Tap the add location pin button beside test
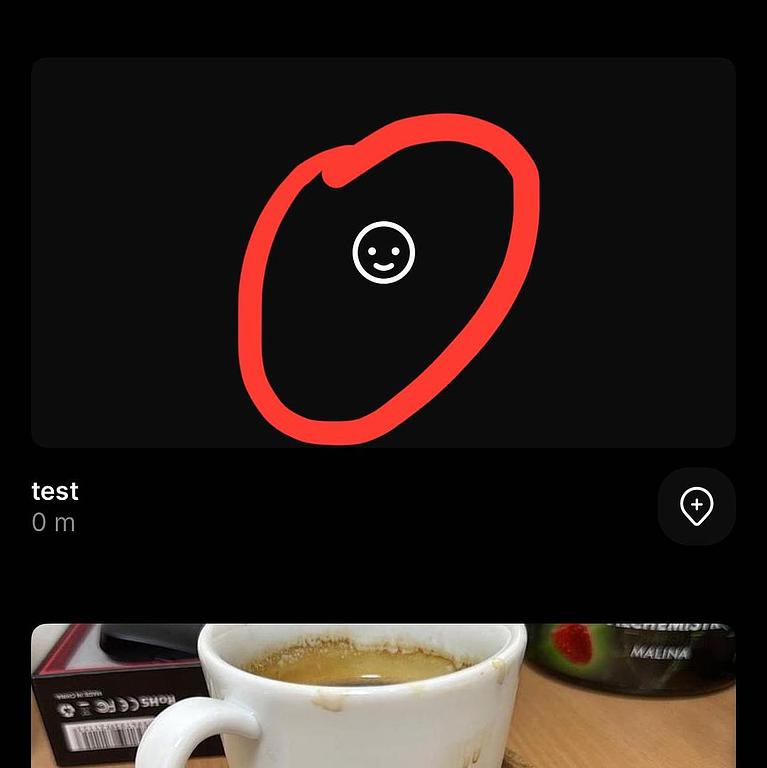767x768 pixels. (x=696, y=506)
